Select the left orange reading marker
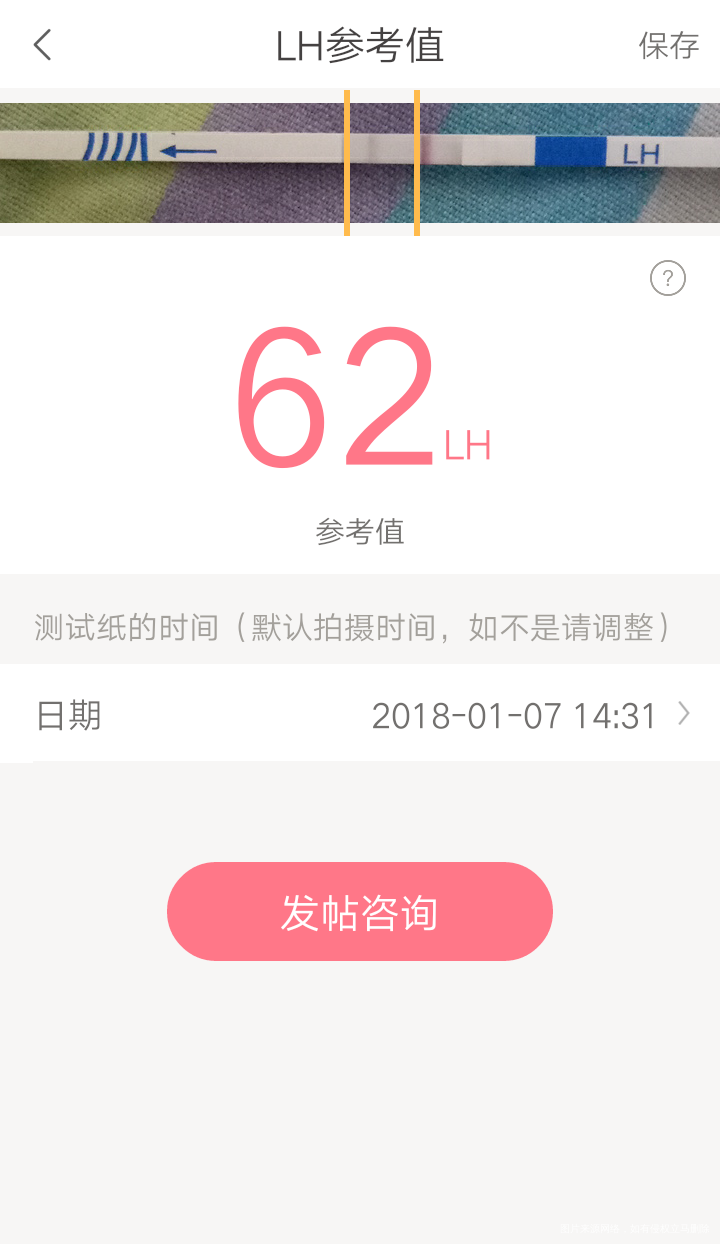 pos(348,162)
